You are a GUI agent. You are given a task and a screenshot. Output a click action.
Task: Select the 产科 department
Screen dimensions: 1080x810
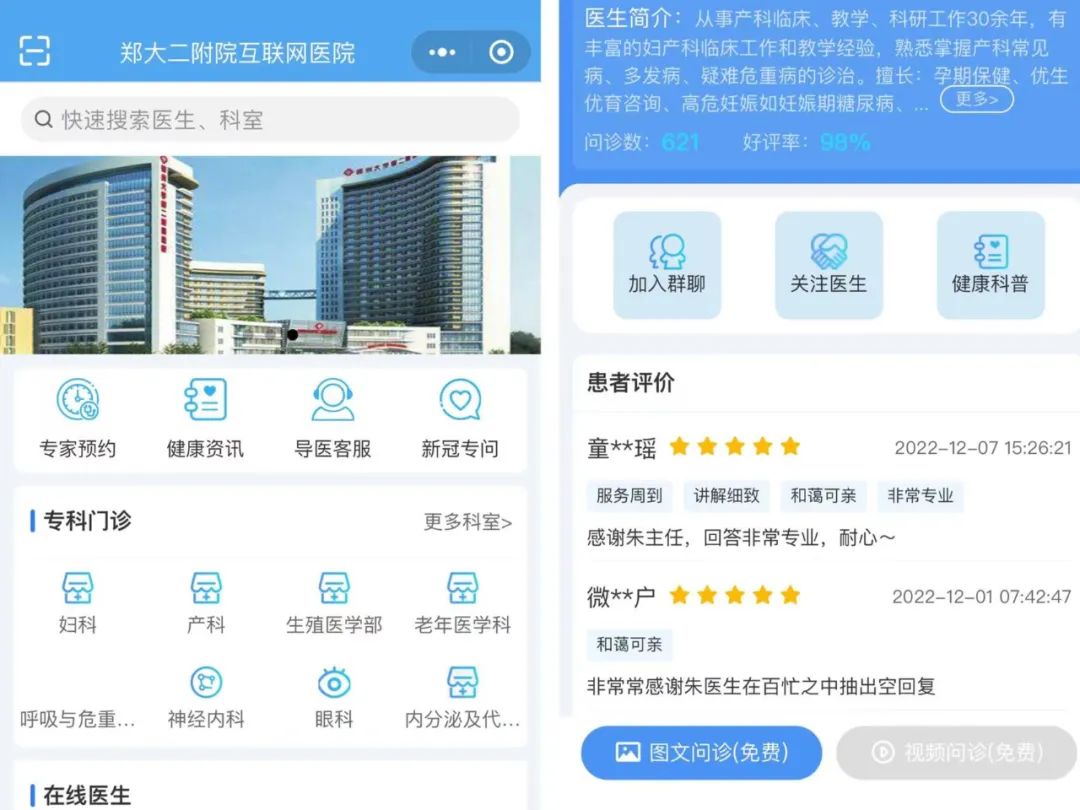[x=206, y=603]
